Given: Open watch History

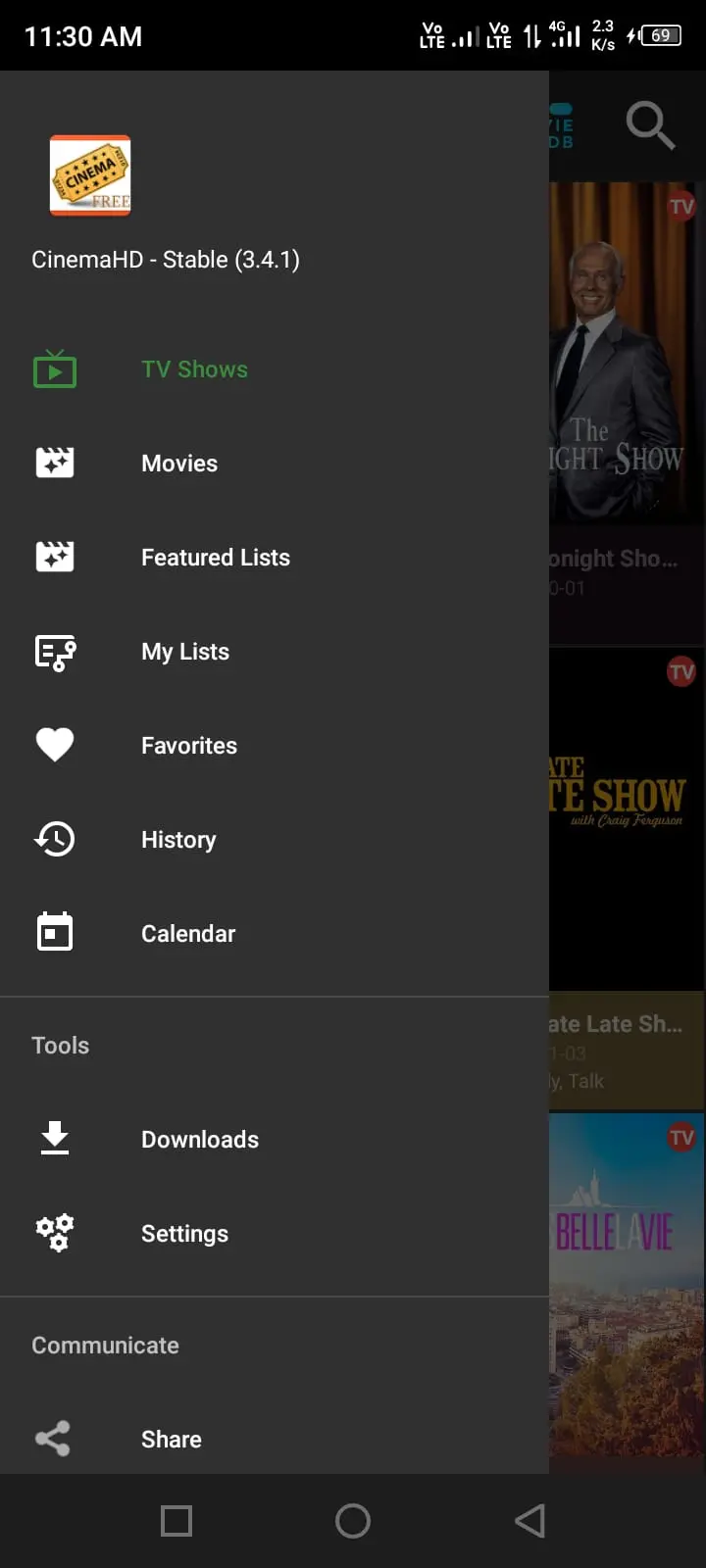Looking at the screenshot, I should coord(275,840).
